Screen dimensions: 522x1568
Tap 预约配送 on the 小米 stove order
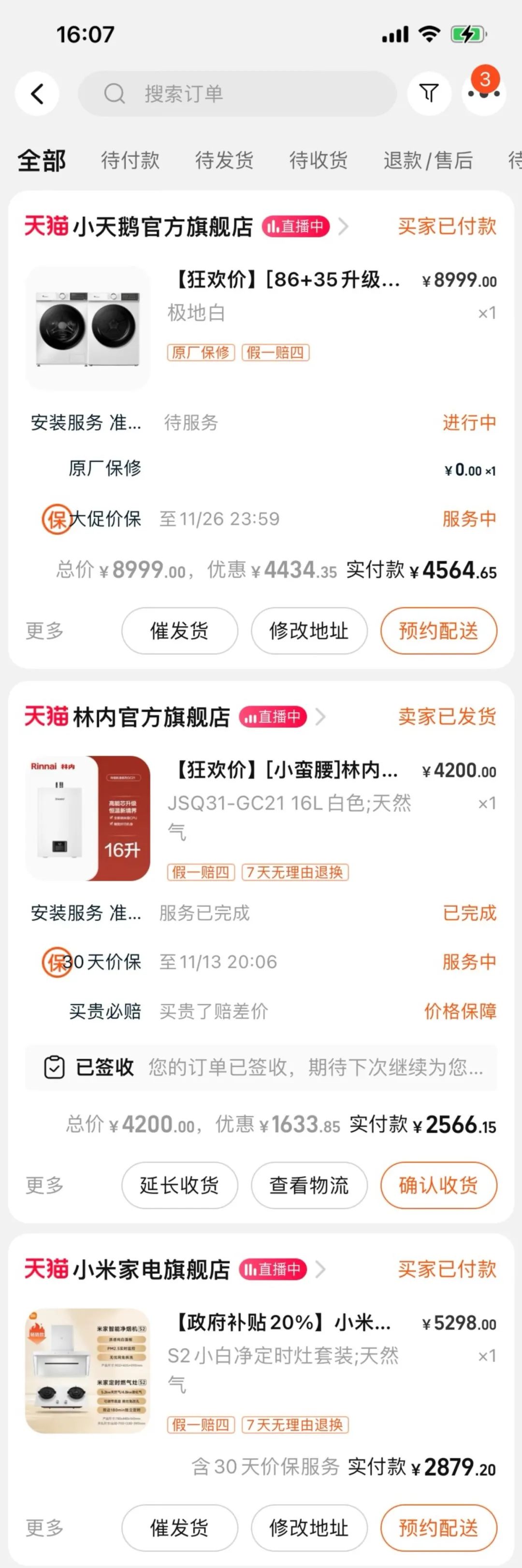click(x=439, y=1527)
